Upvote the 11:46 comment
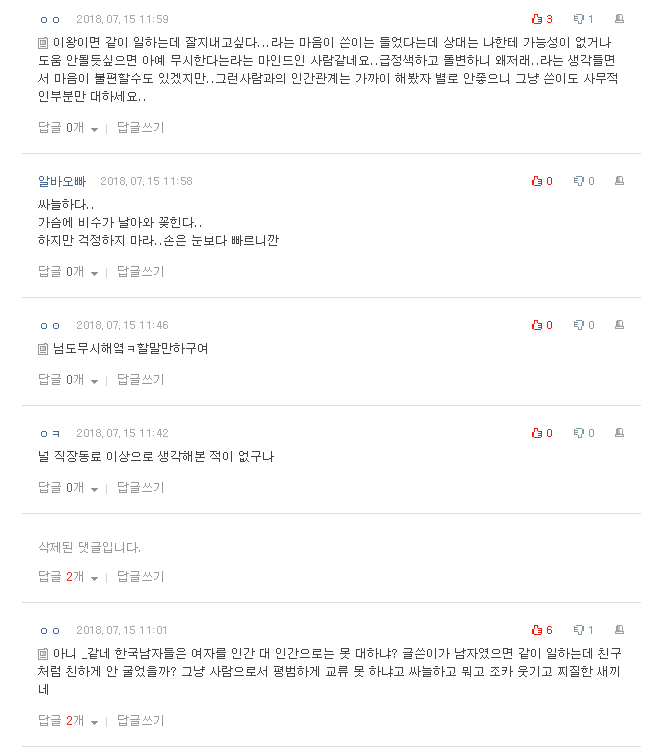Image resolution: width=666 pixels, height=753 pixels. click(x=537, y=325)
